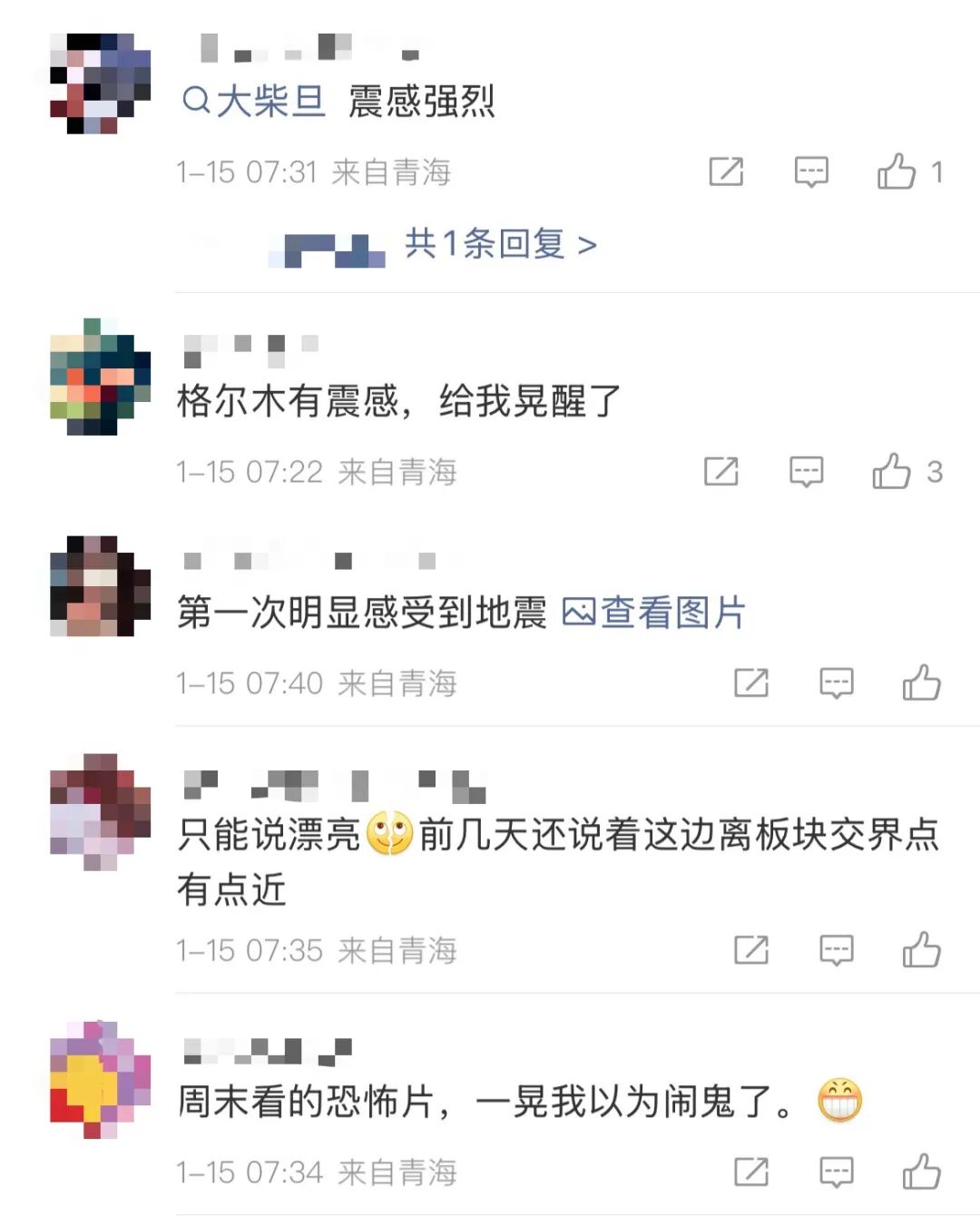Reply to the 震感强烈 comment

coord(811,172)
